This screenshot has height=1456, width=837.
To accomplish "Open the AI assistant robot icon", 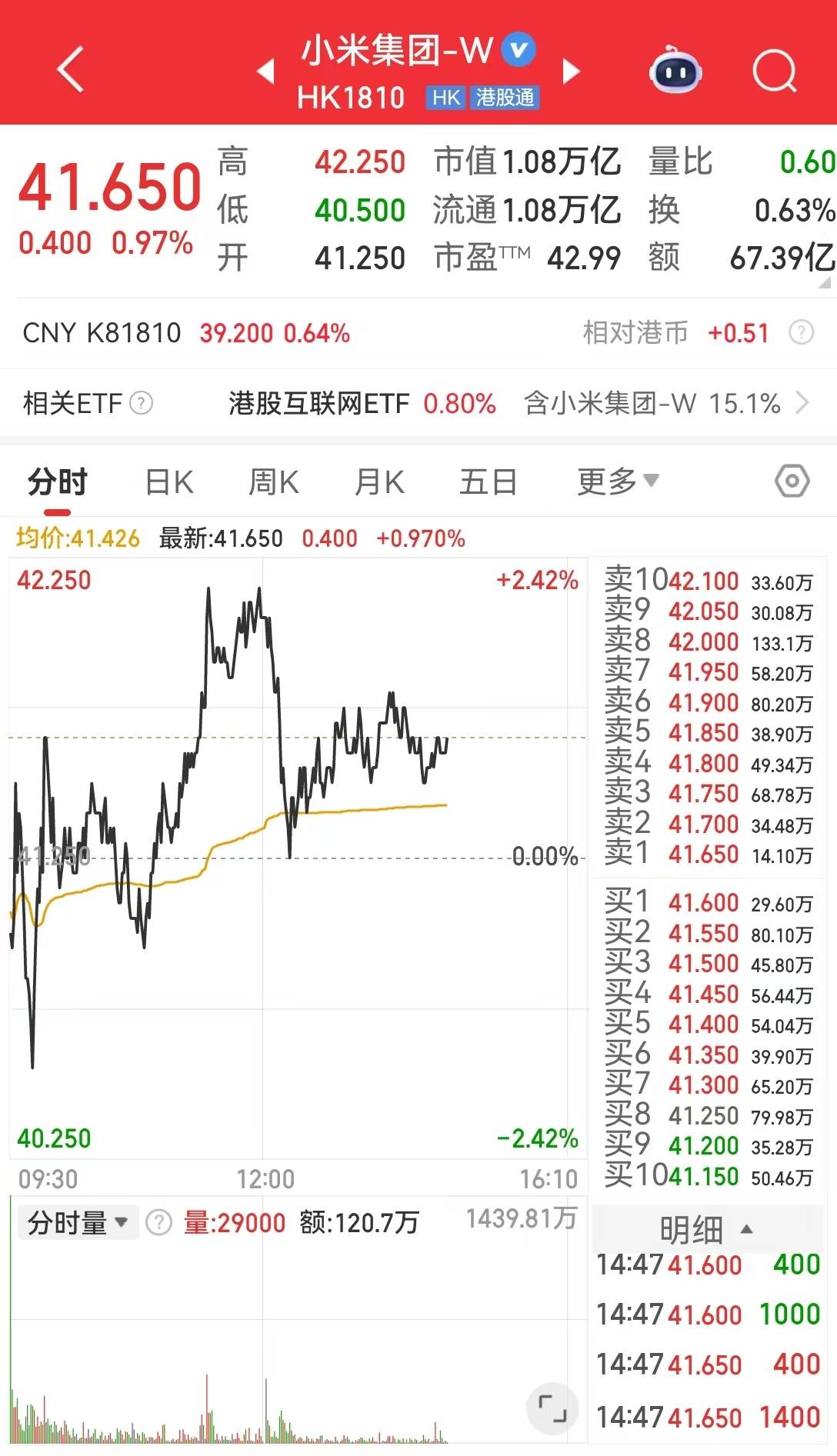I will point(675,71).
